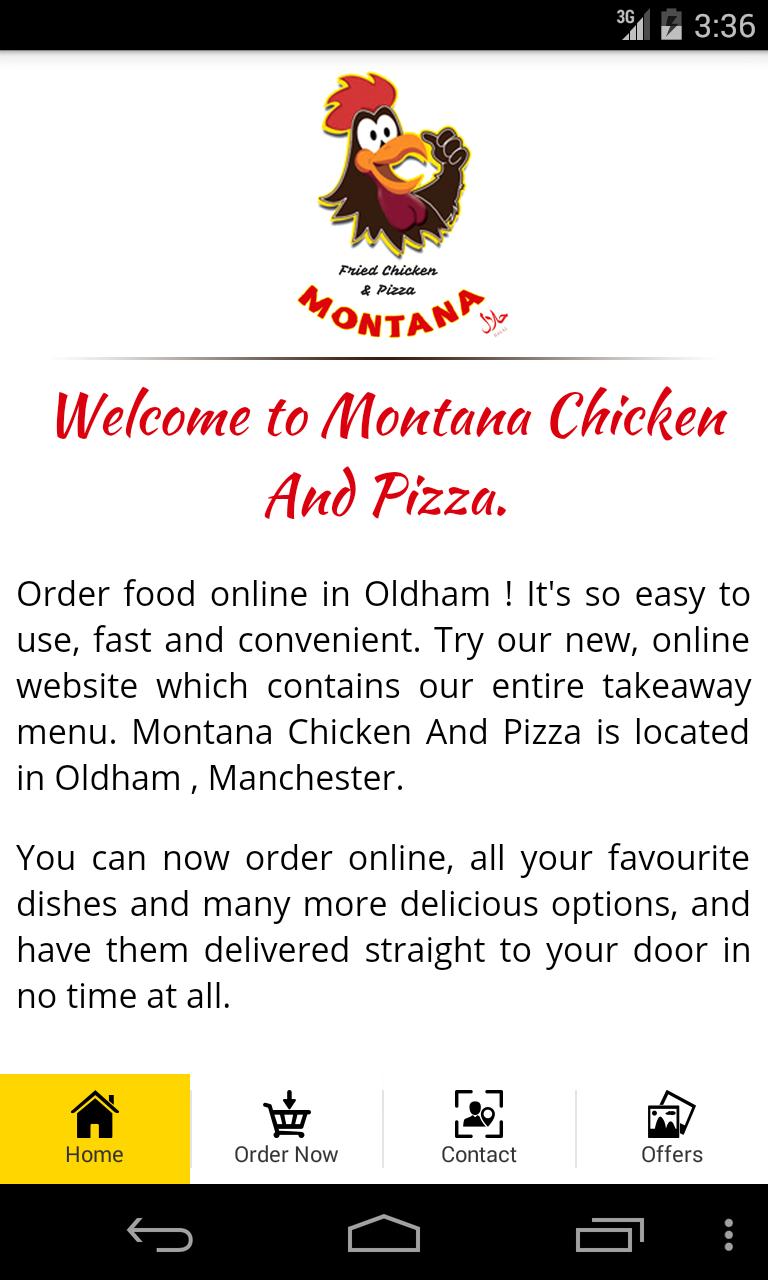Viewport: 768px width, 1280px height.
Task: View the Offers tab
Action: click(672, 1128)
